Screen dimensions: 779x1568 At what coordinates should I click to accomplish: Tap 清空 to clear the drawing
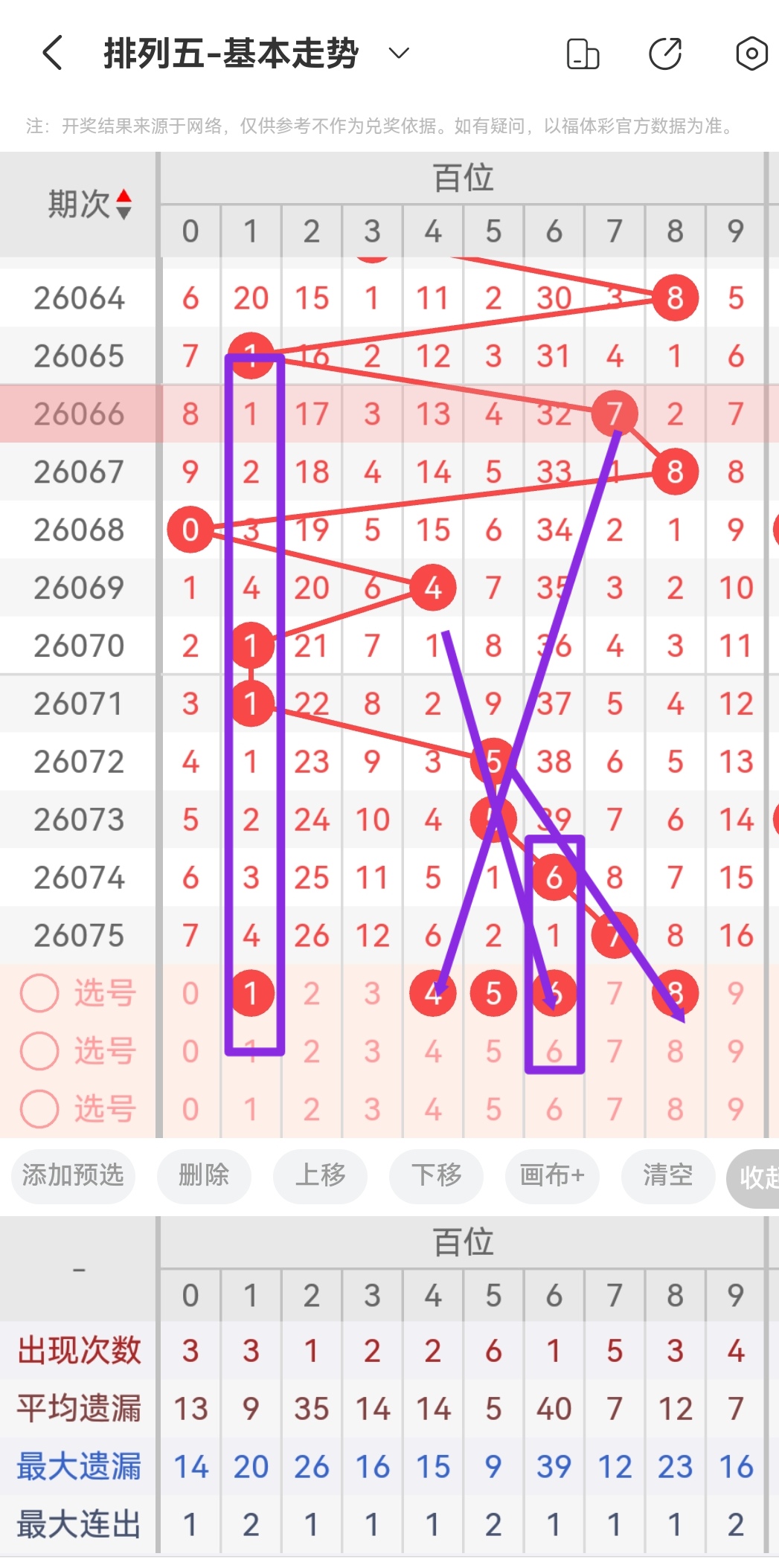pos(667,1175)
